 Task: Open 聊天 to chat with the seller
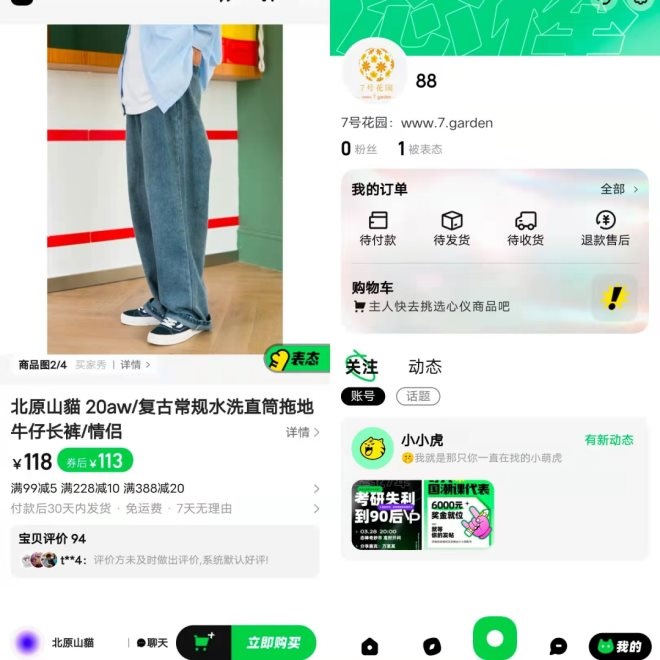[x=152, y=642]
